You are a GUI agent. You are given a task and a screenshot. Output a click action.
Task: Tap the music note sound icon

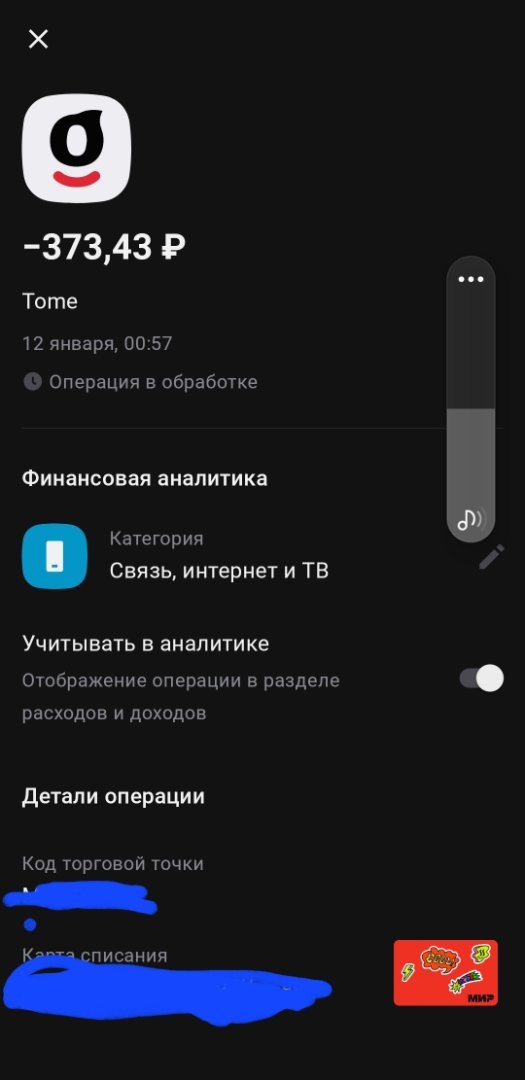coord(471,519)
